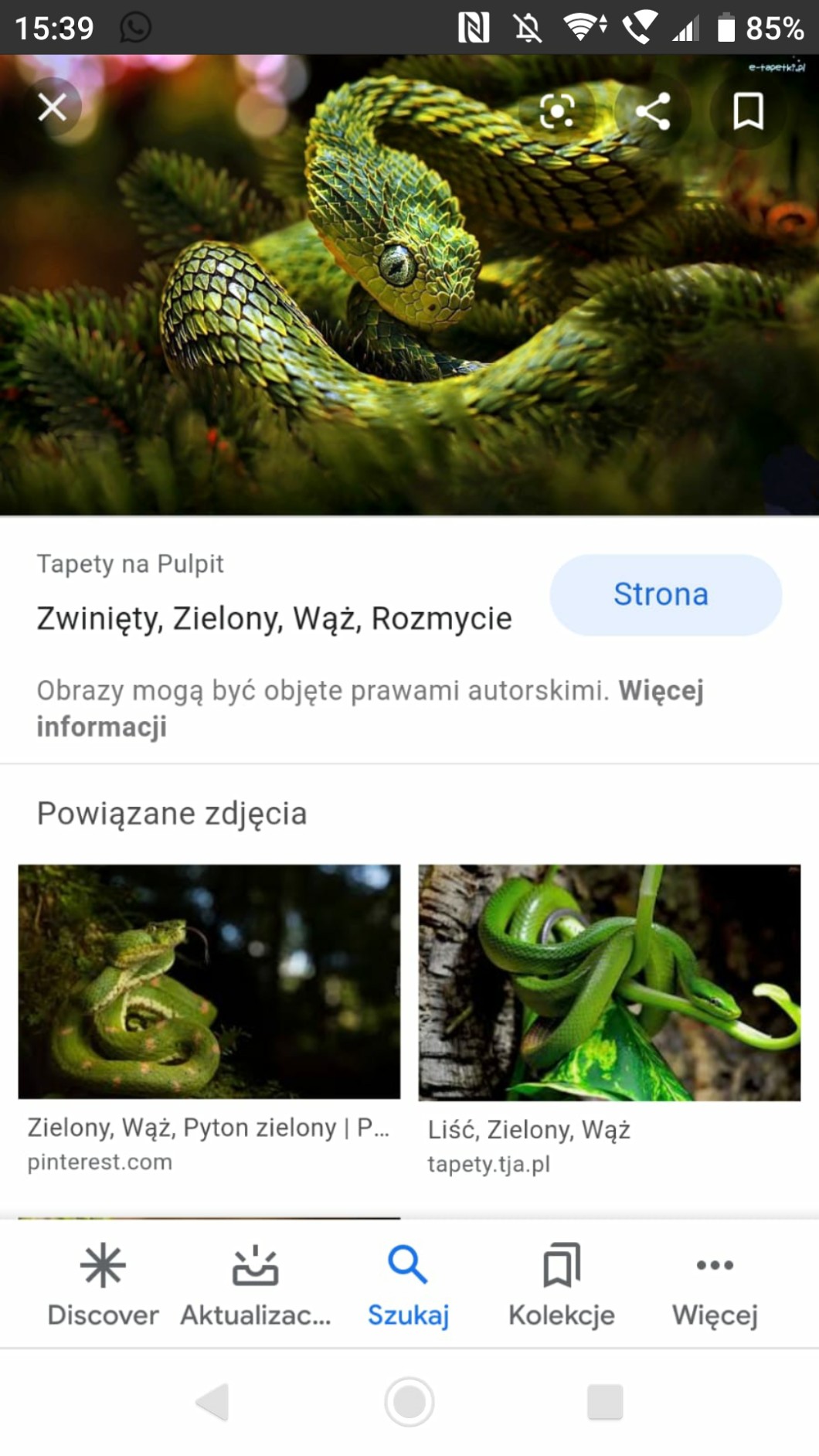Open the Kolekcje tab
819x1456 pixels.
(562, 1284)
